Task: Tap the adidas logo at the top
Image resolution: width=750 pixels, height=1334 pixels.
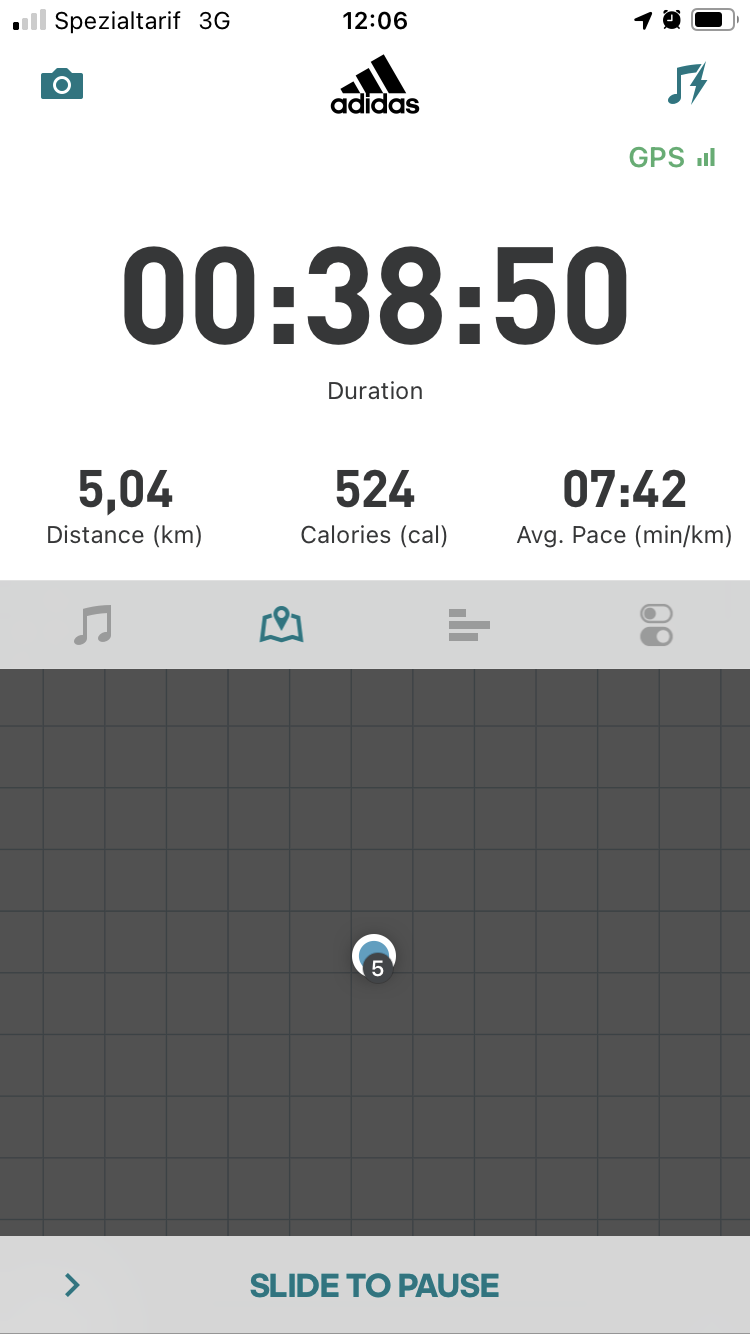Action: click(x=375, y=84)
